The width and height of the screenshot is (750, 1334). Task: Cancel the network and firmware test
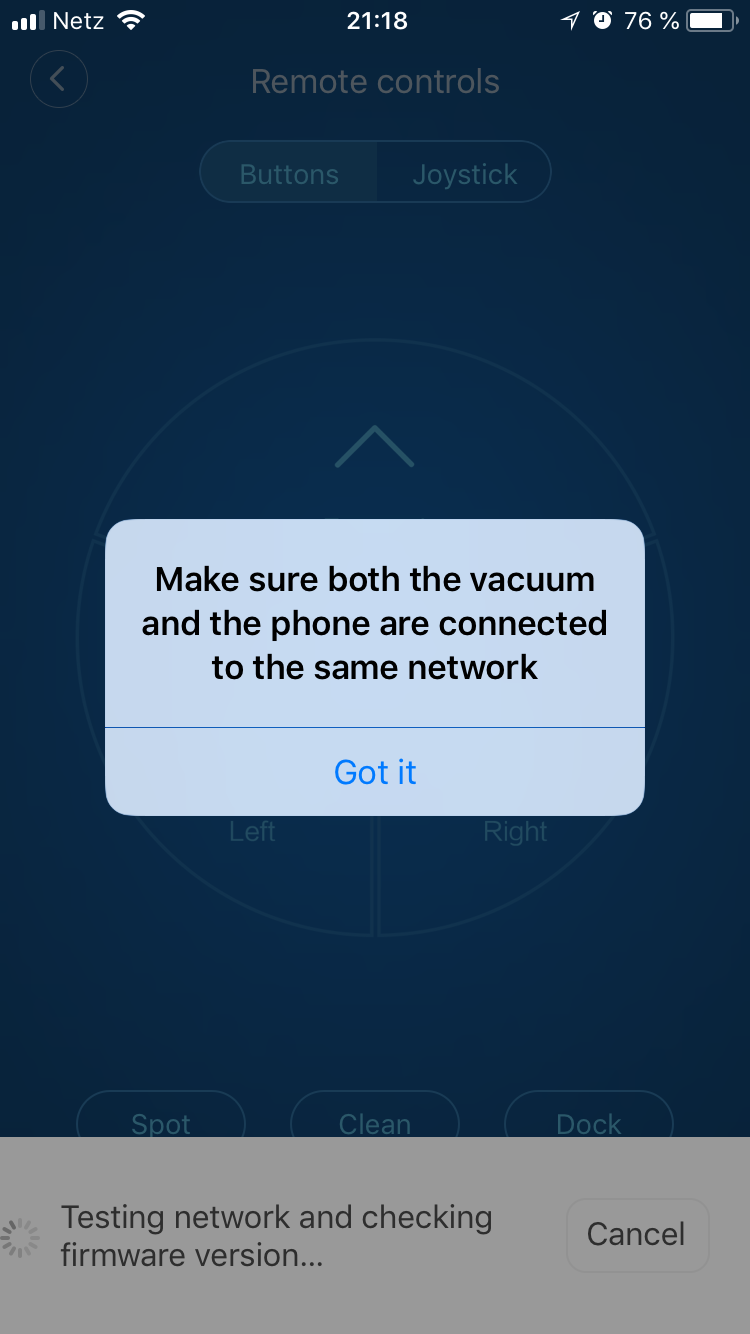(637, 1234)
